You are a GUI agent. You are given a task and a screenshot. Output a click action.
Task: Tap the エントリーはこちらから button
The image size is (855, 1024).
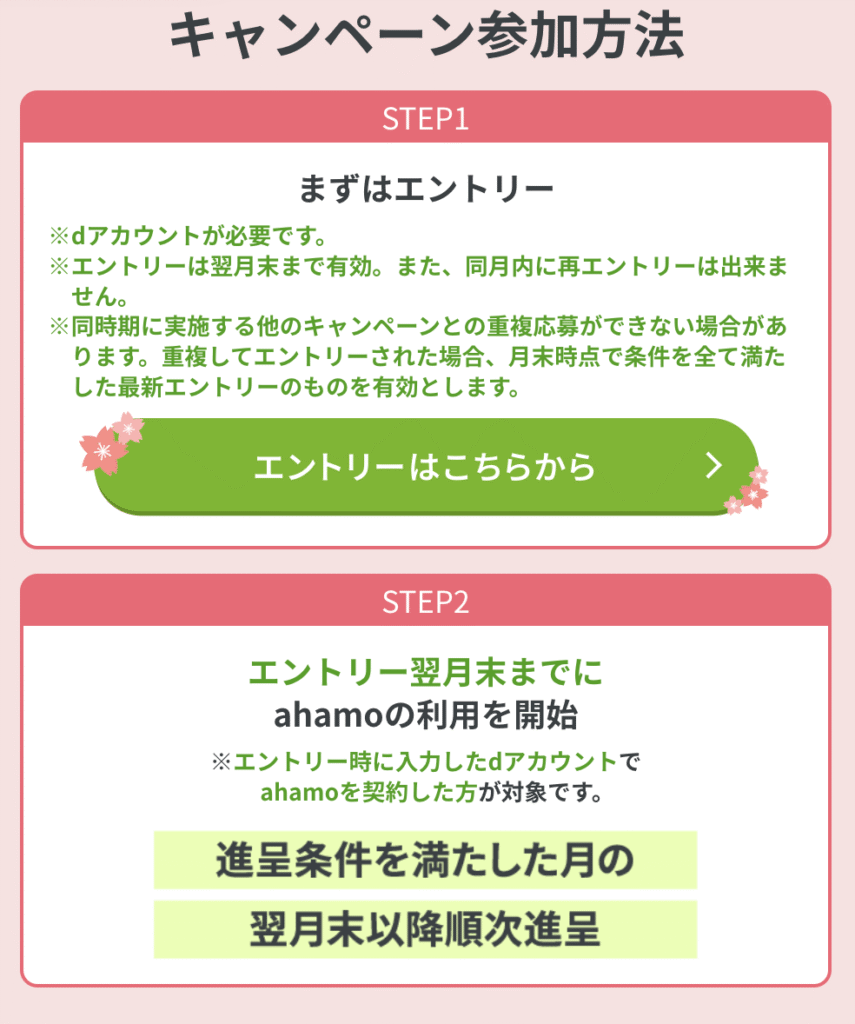[427, 466]
